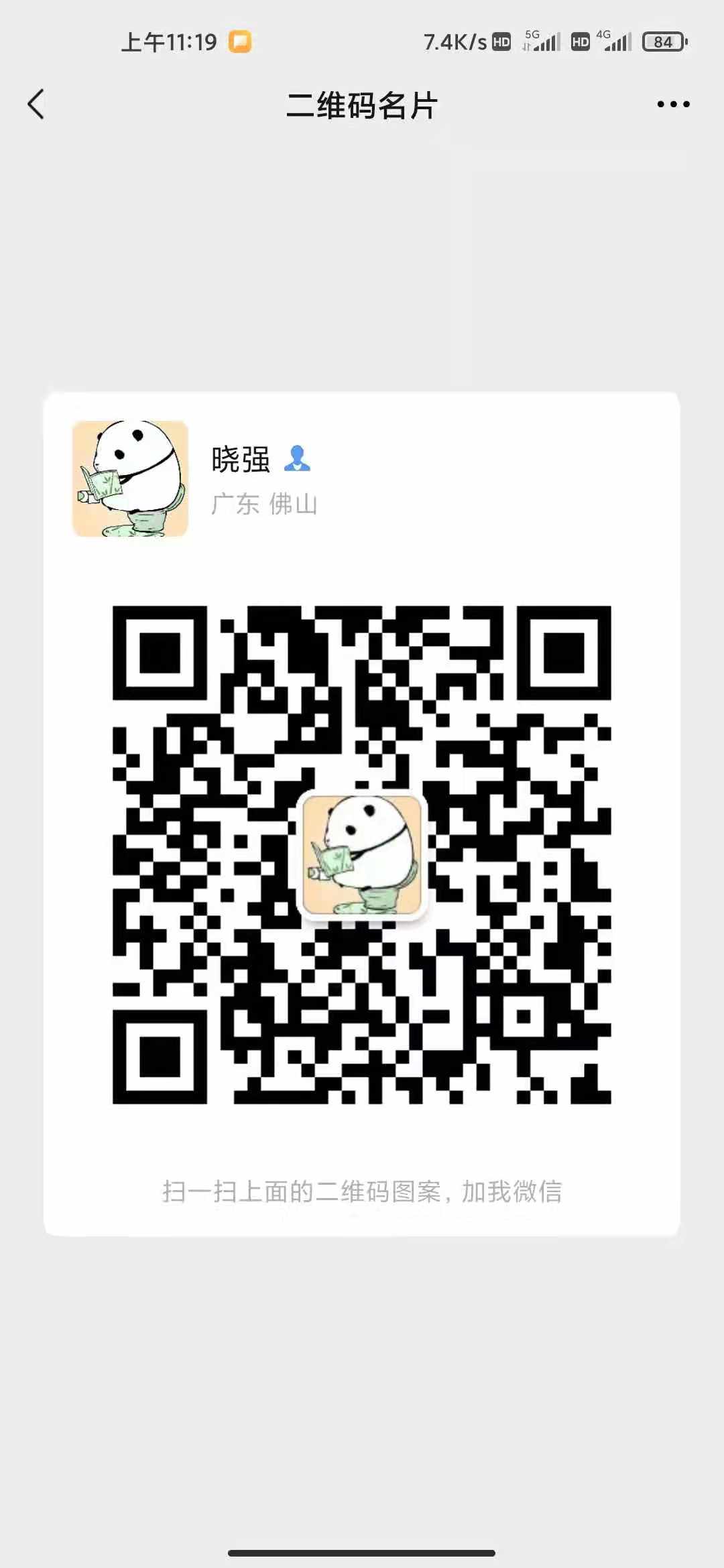The image size is (724, 1568).
Task: Go back from the QR code card
Action: click(36, 105)
